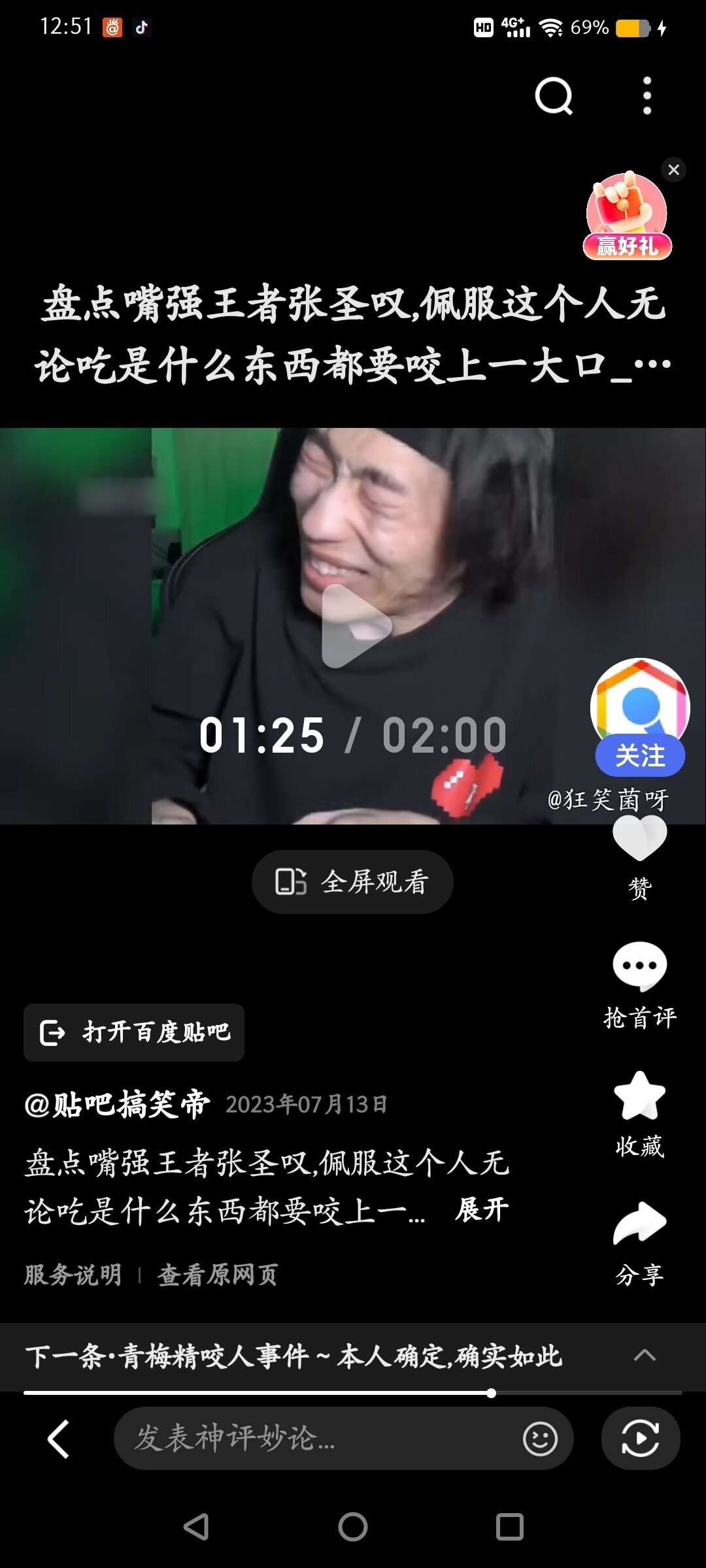Open the three-dot overflow menu
The width and height of the screenshot is (706, 1568).
coord(647,96)
